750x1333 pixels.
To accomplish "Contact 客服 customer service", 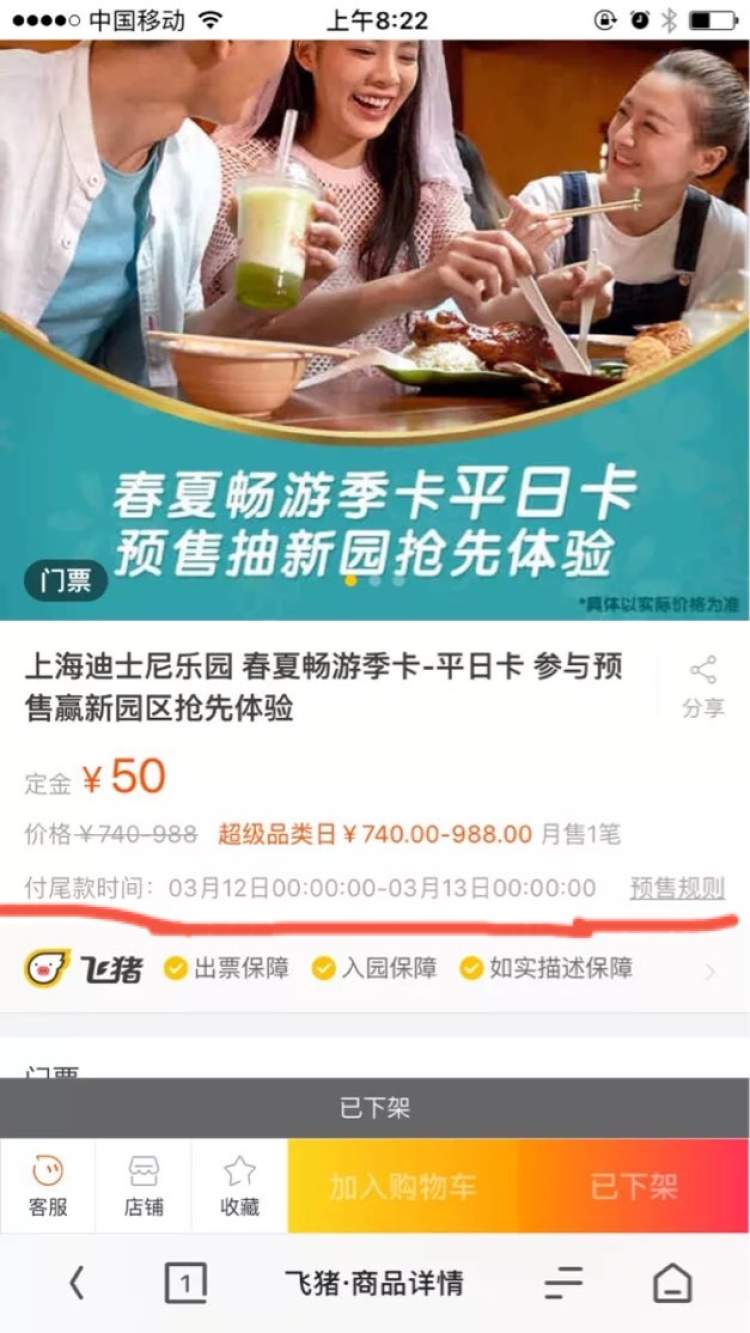I will coord(47,1186).
